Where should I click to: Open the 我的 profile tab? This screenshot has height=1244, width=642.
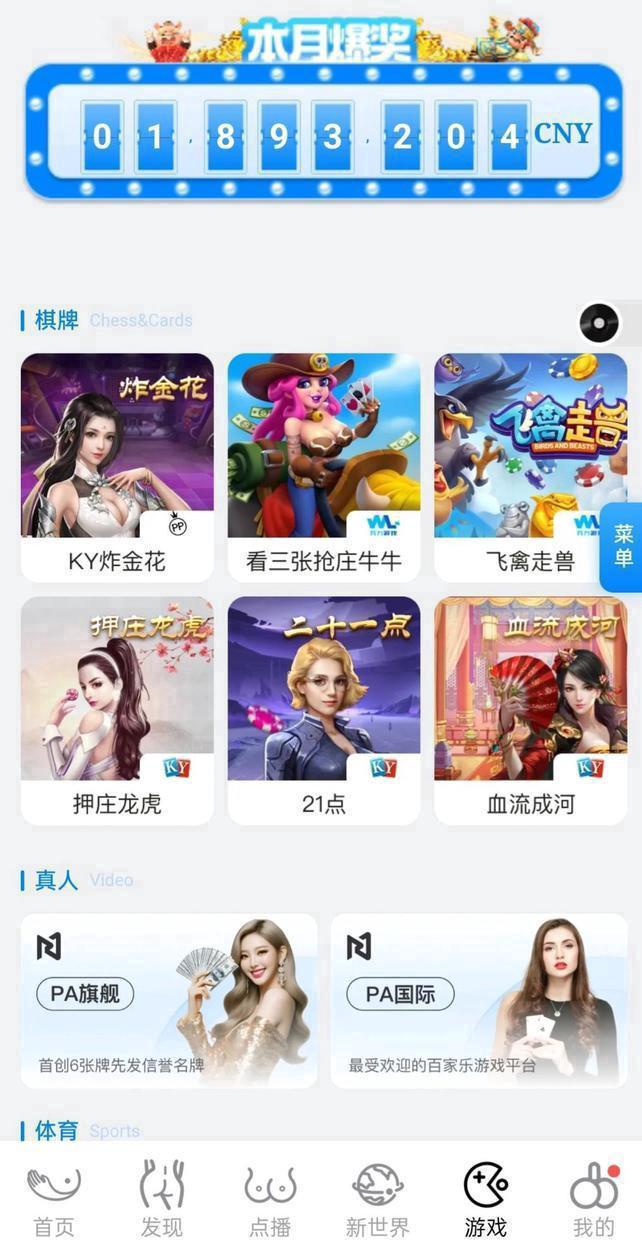(594, 1199)
